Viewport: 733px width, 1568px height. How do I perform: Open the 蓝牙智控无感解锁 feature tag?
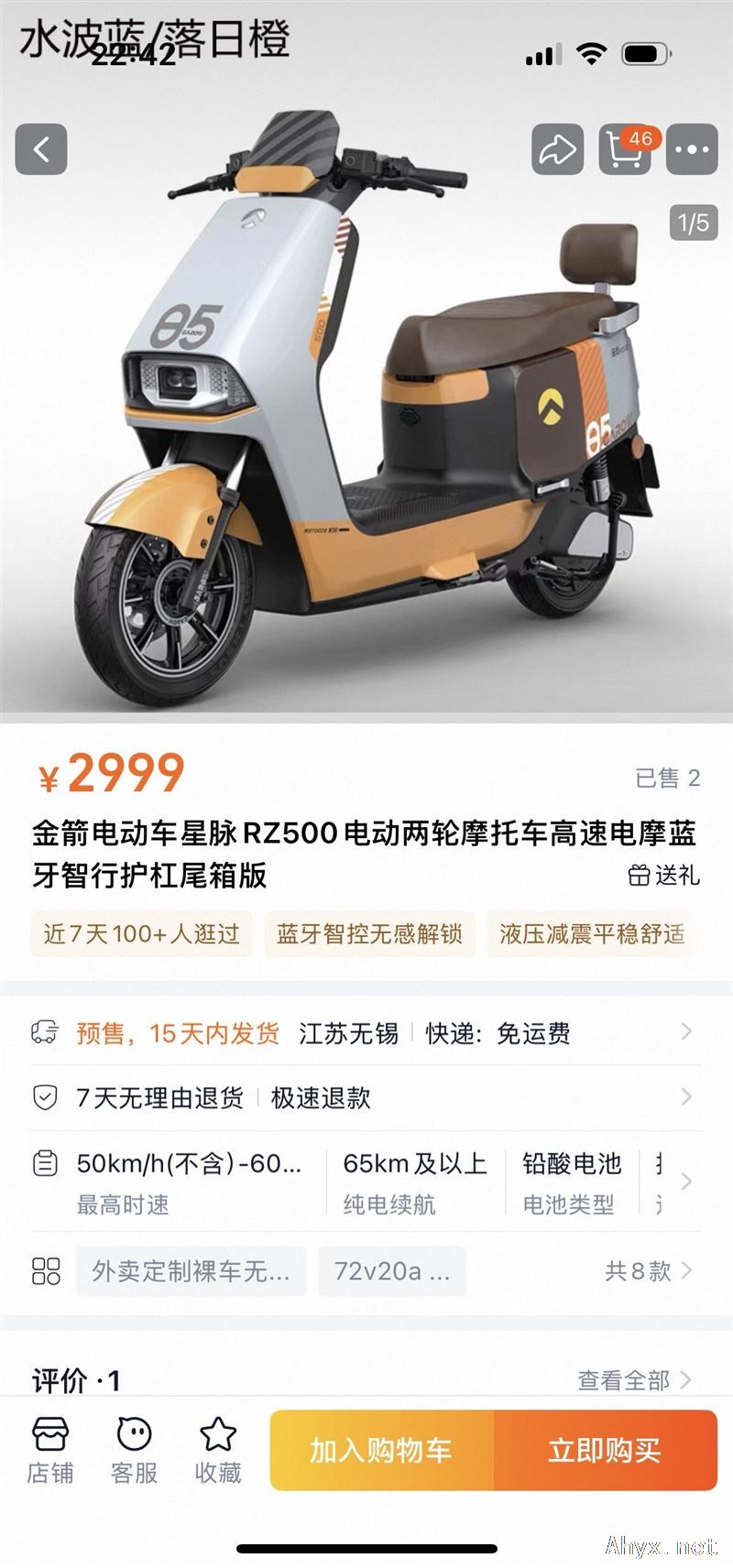point(369,934)
